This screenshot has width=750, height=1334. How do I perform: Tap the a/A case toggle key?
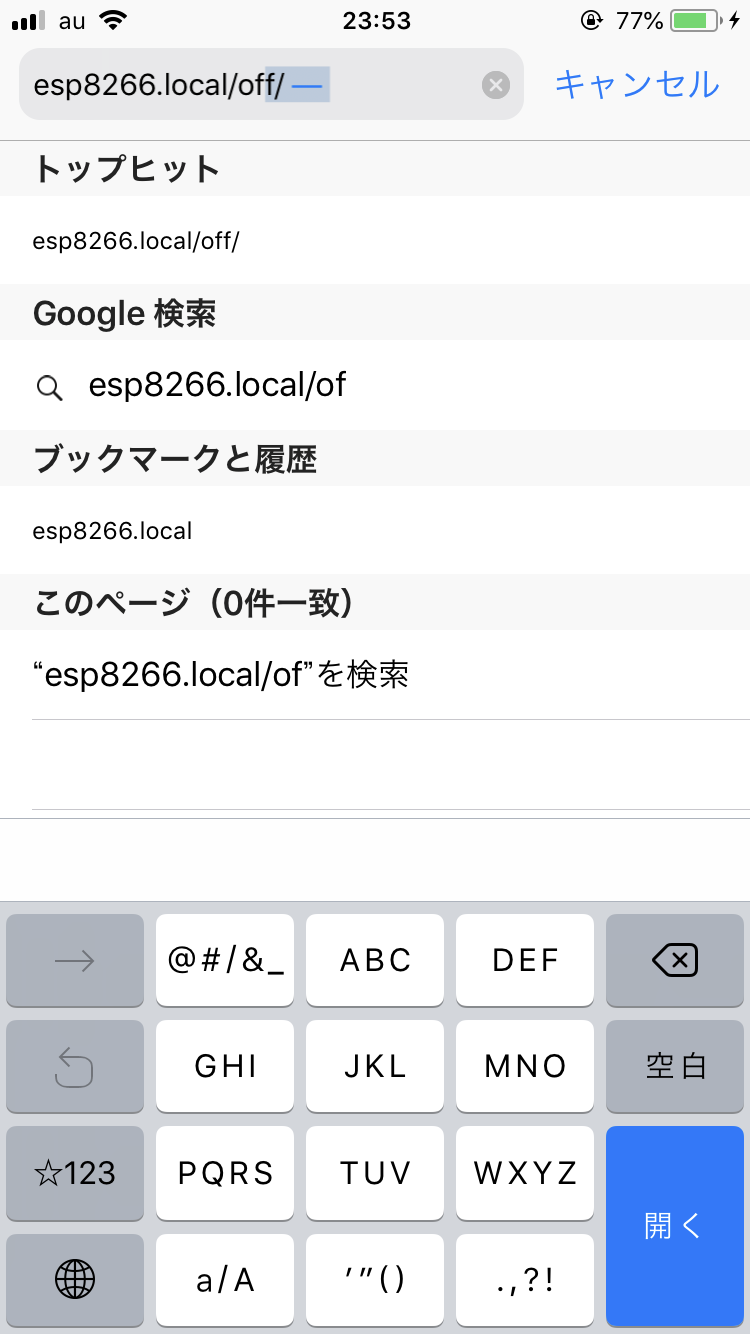[x=225, y=1278]
